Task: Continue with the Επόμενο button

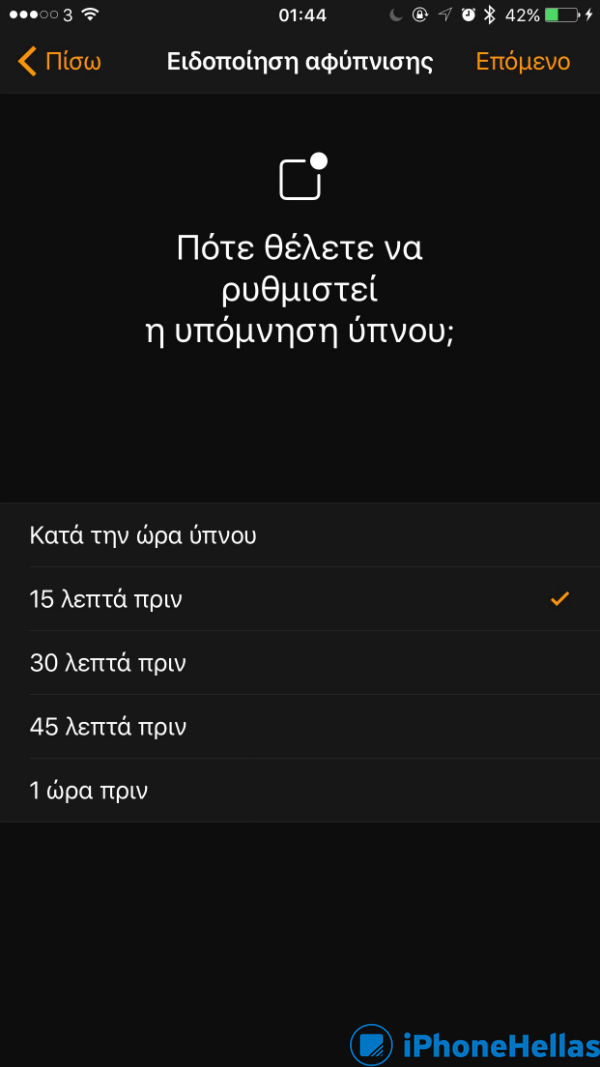Action: 522,62
